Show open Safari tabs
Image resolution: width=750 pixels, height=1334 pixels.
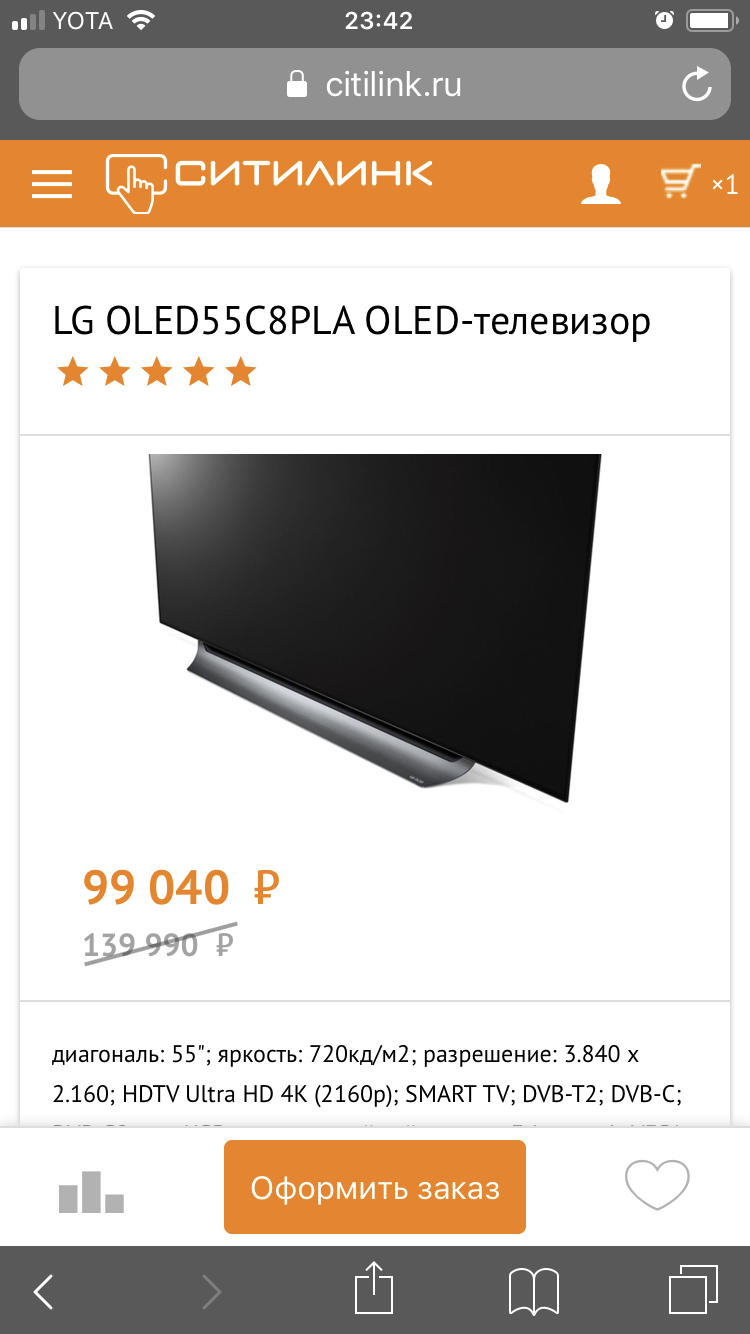point(693,1292)
